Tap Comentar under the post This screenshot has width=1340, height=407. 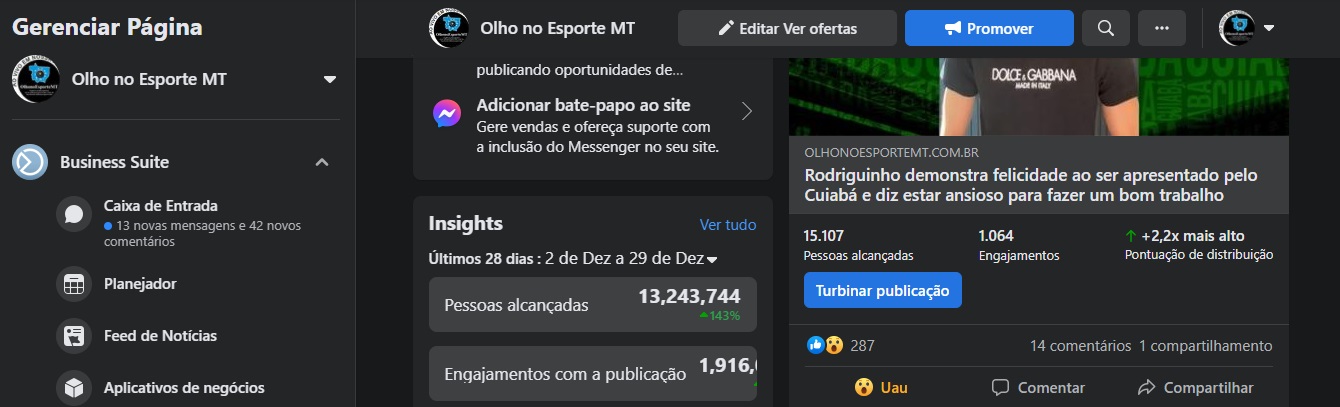1038,387
